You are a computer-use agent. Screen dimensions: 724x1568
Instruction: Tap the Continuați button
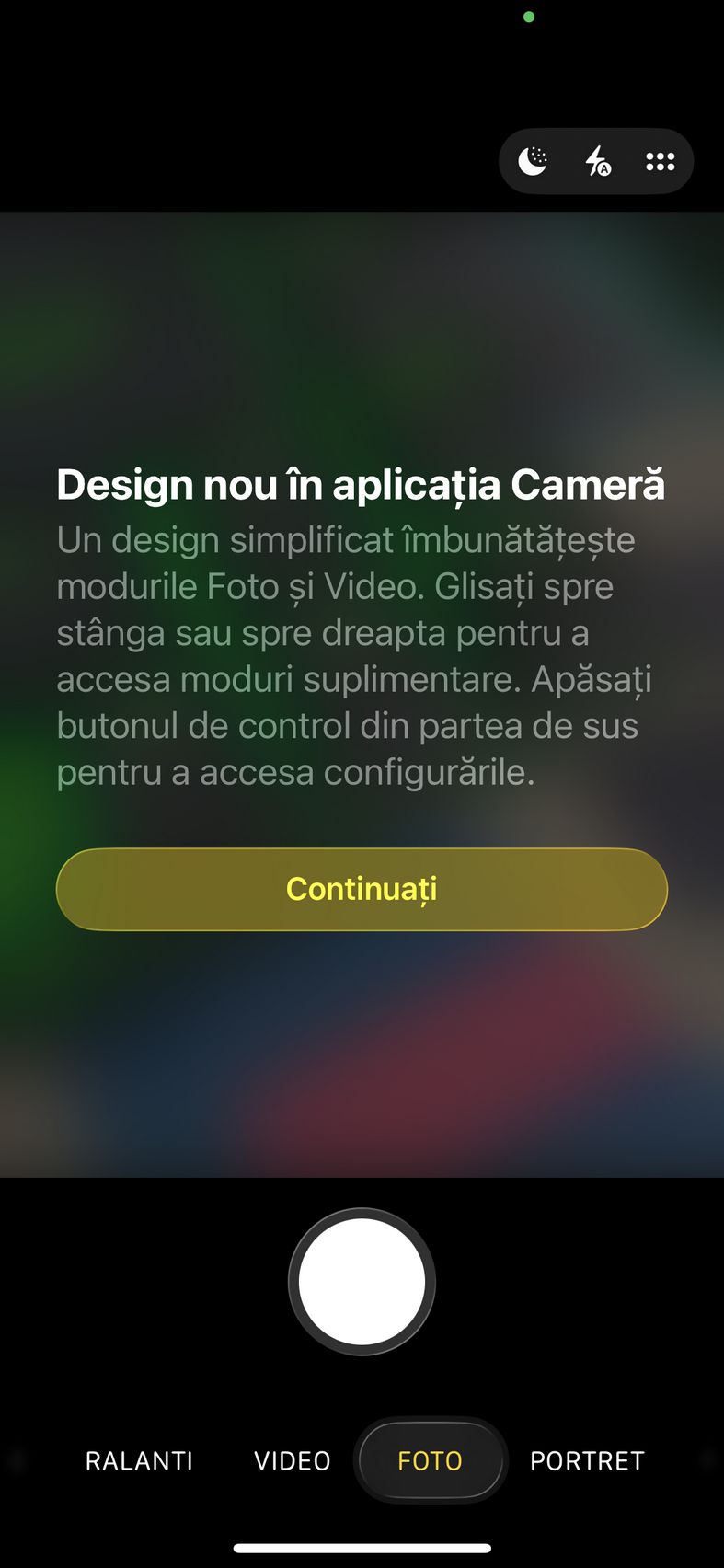tap(362, 889)
